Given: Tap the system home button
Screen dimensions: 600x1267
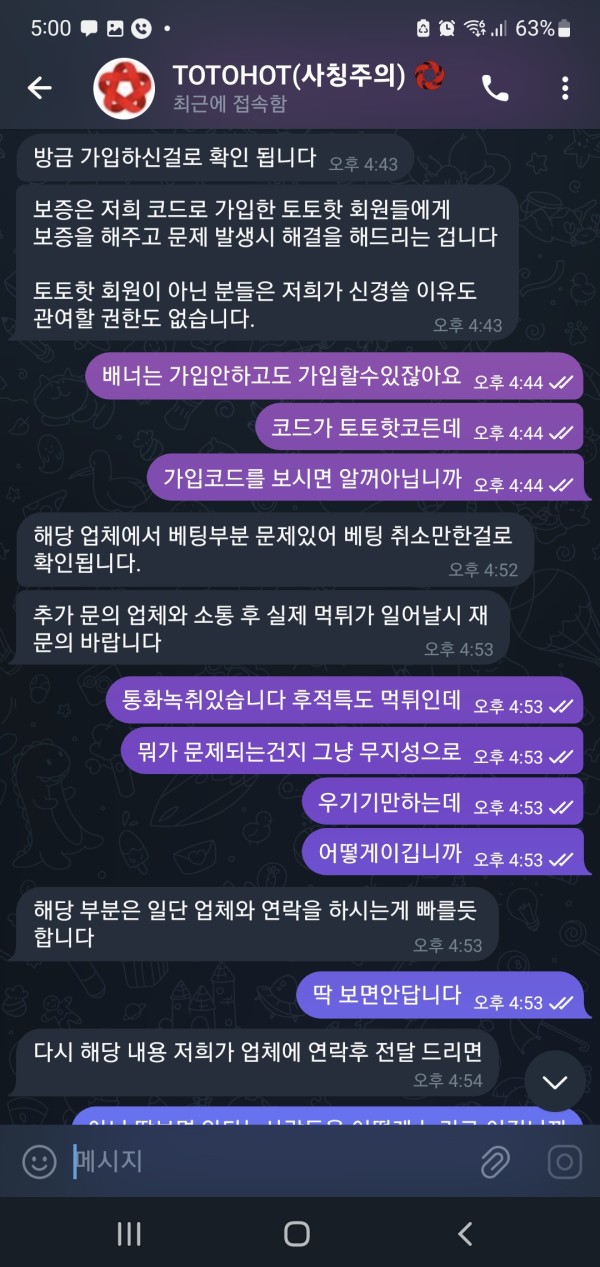Looking at the screenshot, I should [x=297, y=1233].
